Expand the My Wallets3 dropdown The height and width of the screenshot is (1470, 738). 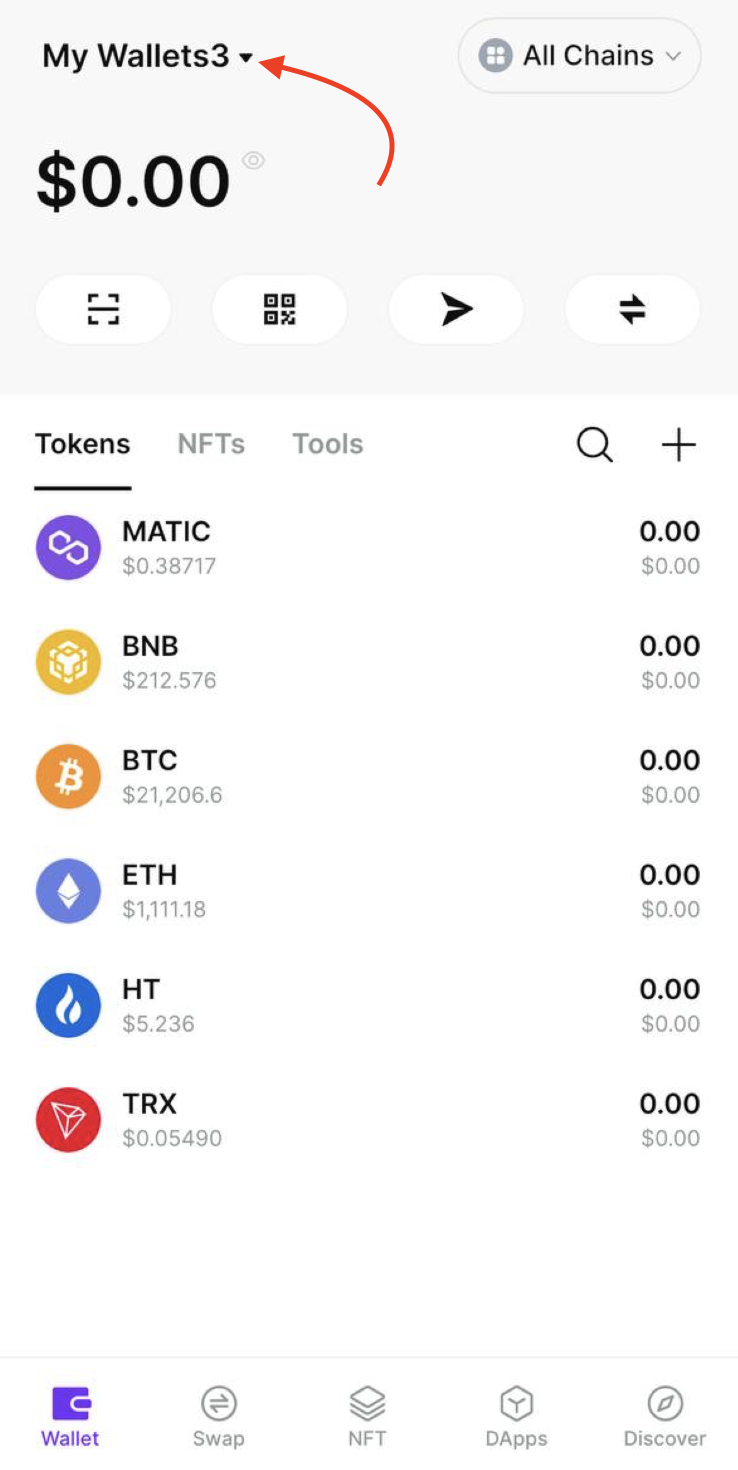point(148,57)
